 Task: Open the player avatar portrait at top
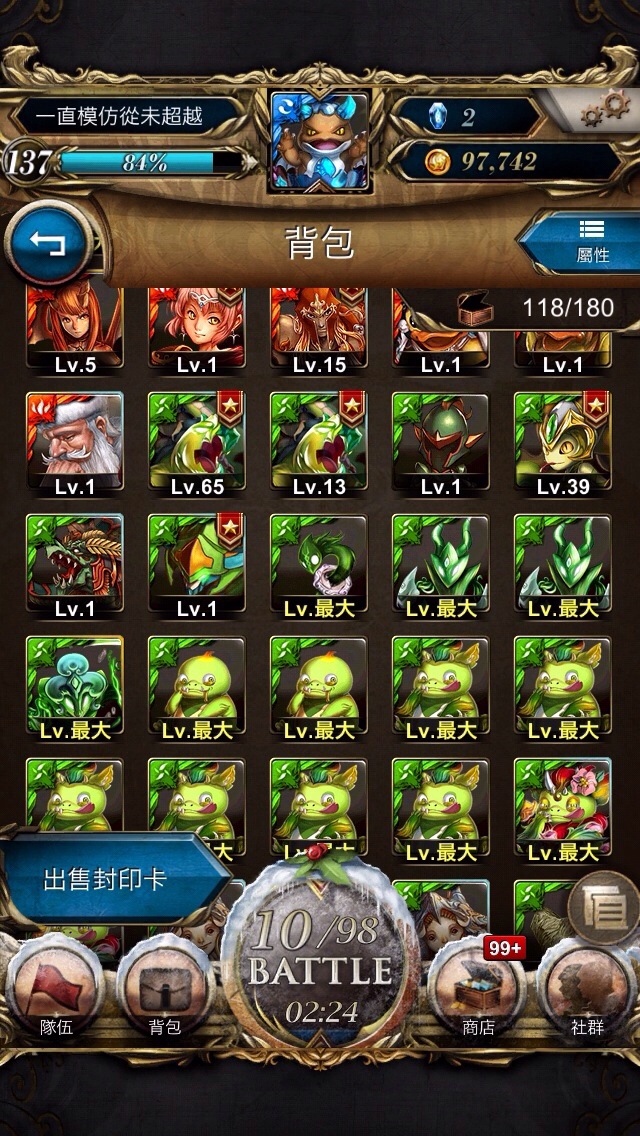pos(320,142)
